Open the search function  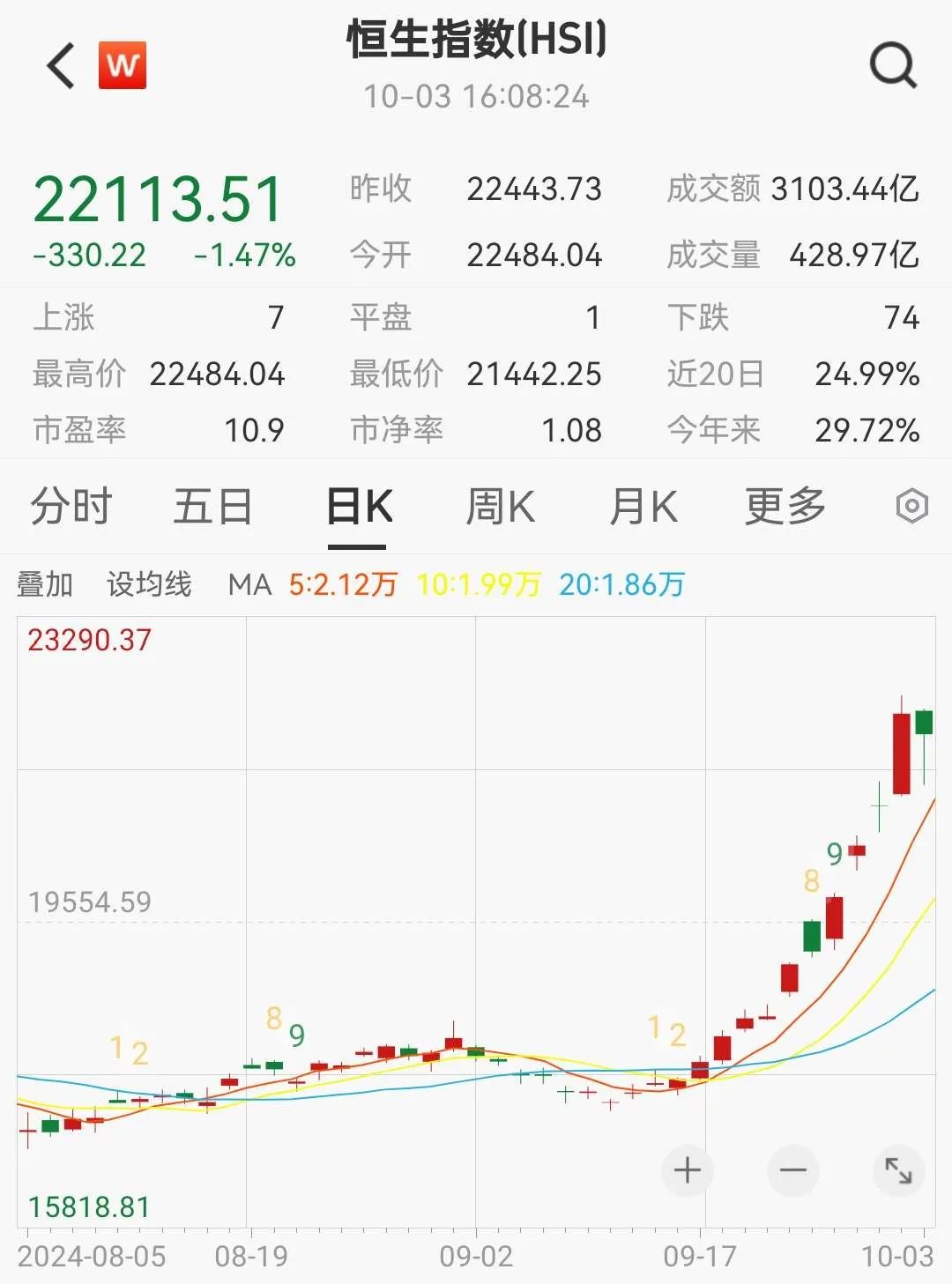pos(894,66)
